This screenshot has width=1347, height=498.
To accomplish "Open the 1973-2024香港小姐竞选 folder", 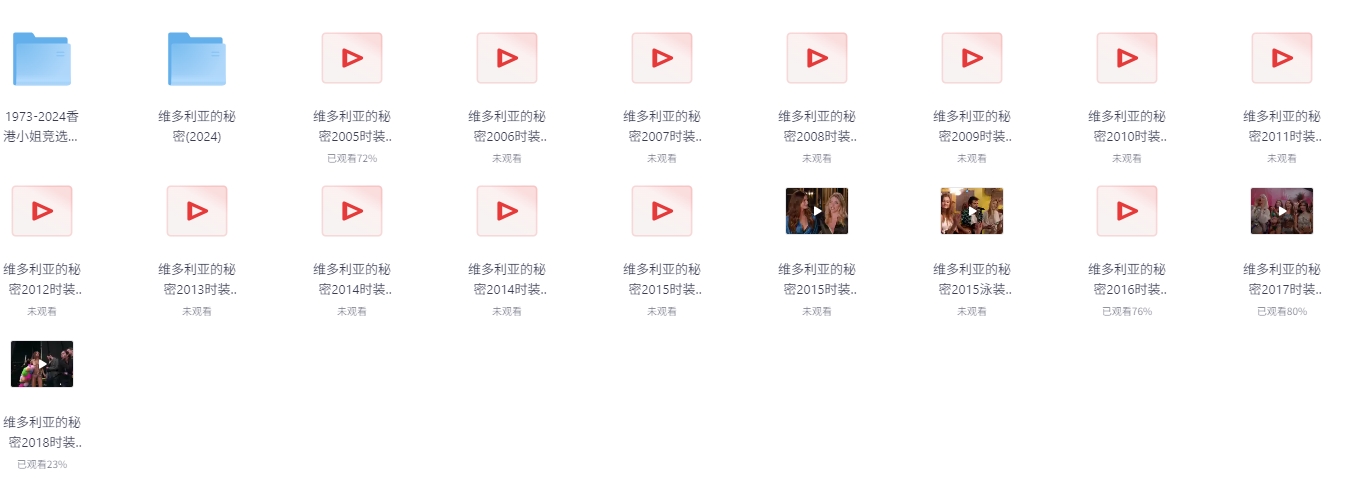I will coord(42,59).
